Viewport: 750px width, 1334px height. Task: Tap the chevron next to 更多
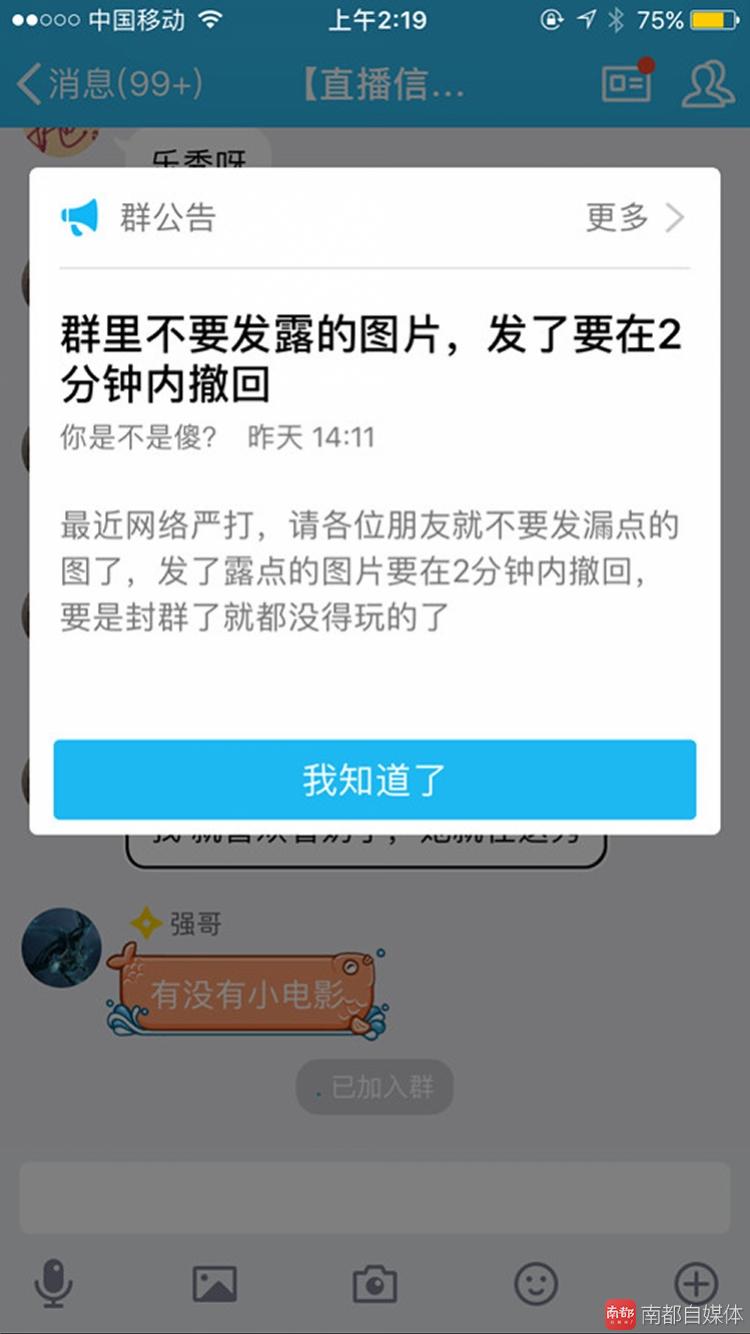(676, 217)
